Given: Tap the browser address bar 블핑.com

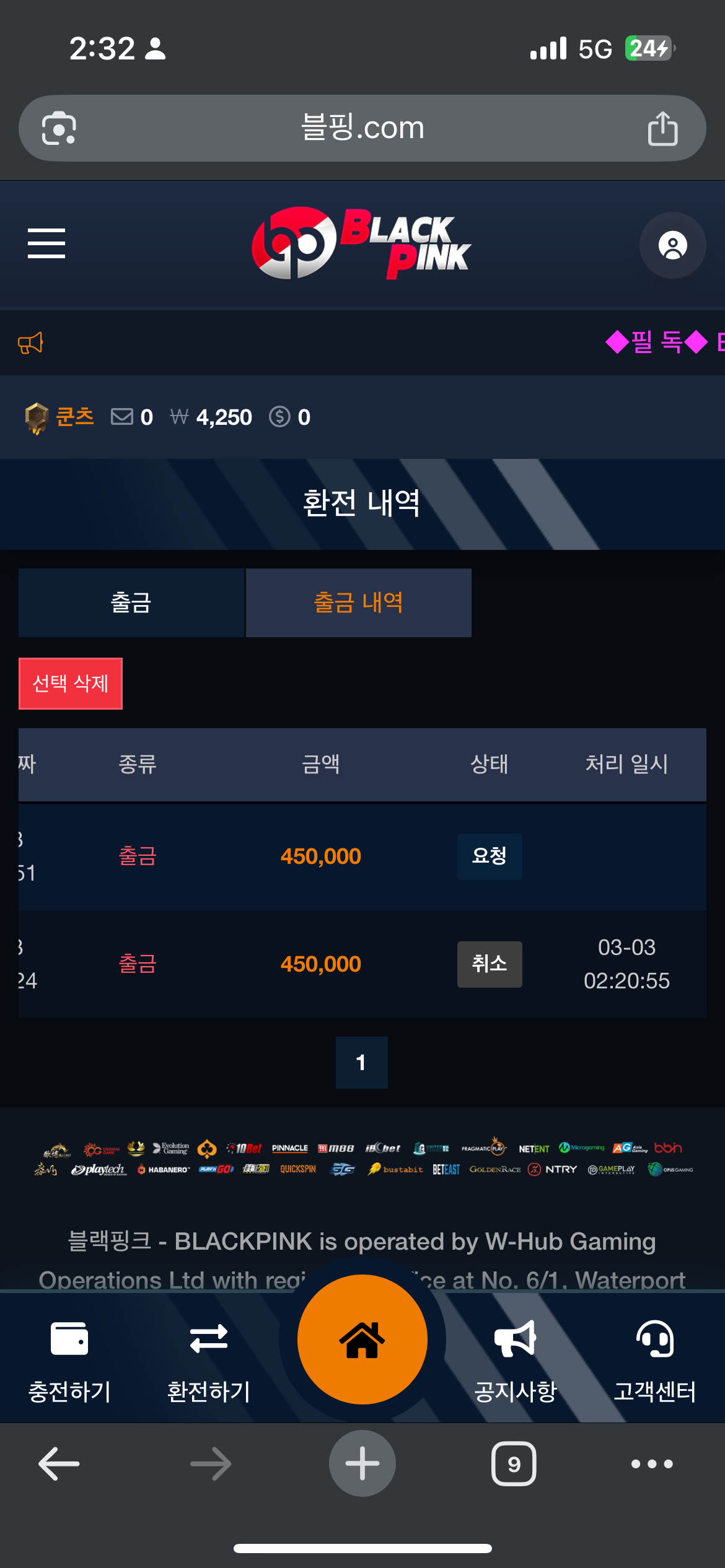Looking at the screenshot, I should click(362, 128).
